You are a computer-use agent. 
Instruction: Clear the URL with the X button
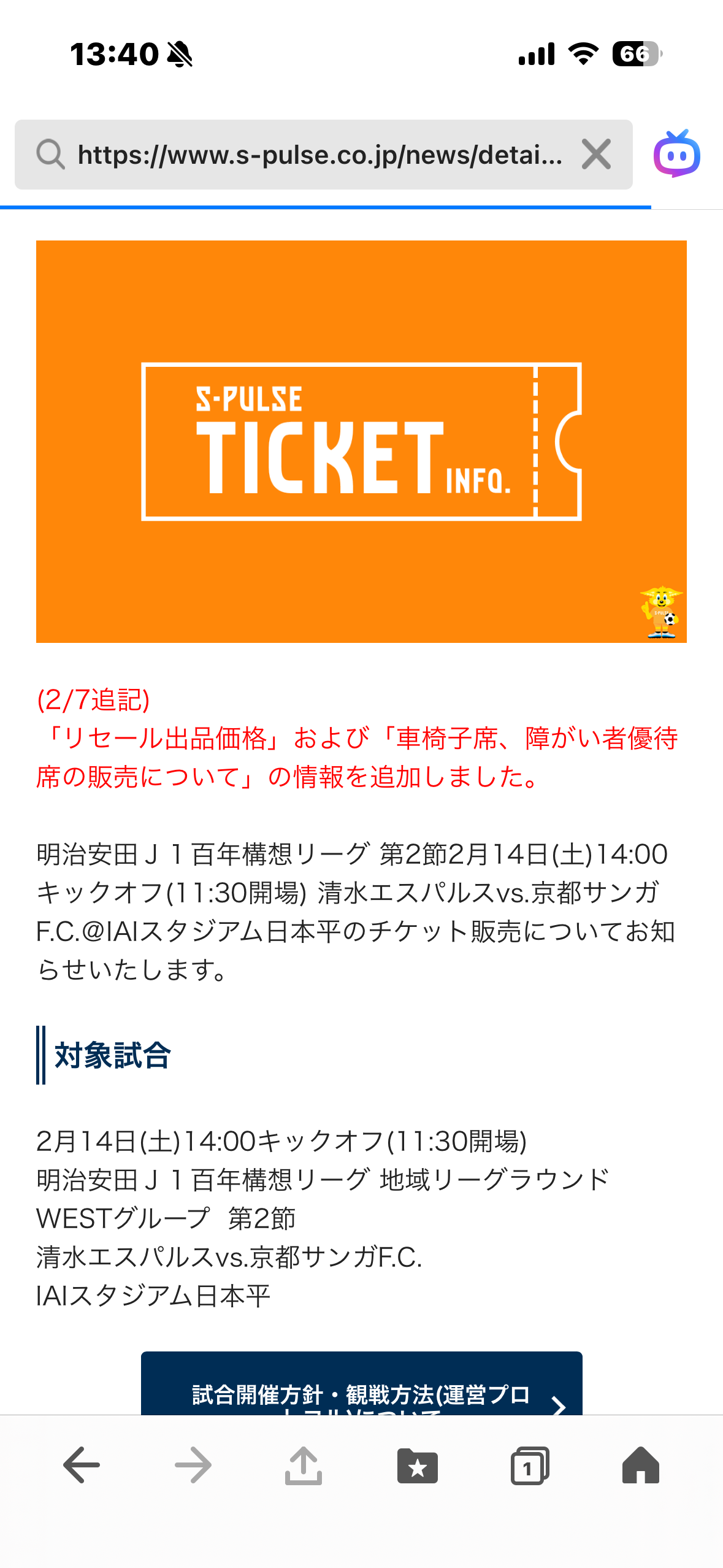(596, 155)
